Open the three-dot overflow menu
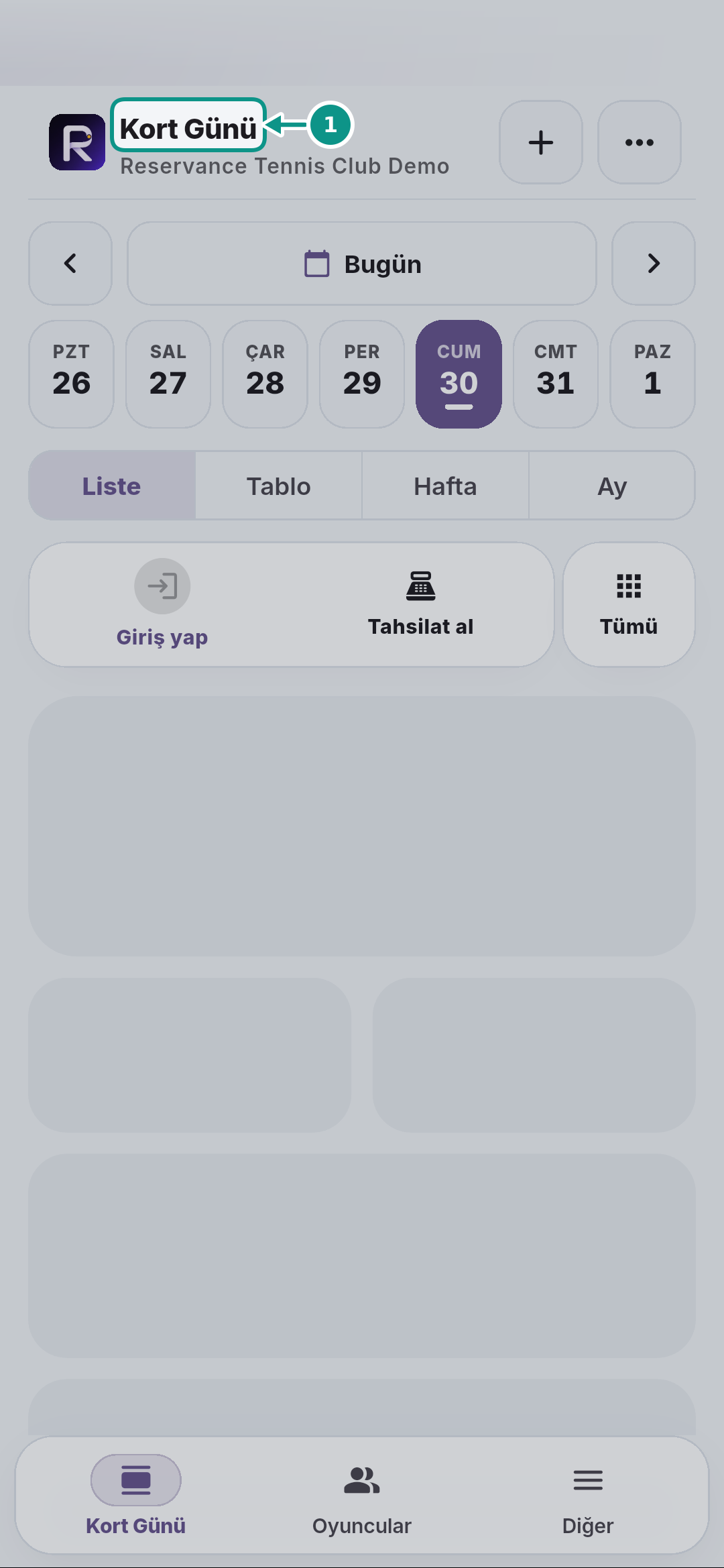This screenshot has height=1568, width=724. click(639, 142)
